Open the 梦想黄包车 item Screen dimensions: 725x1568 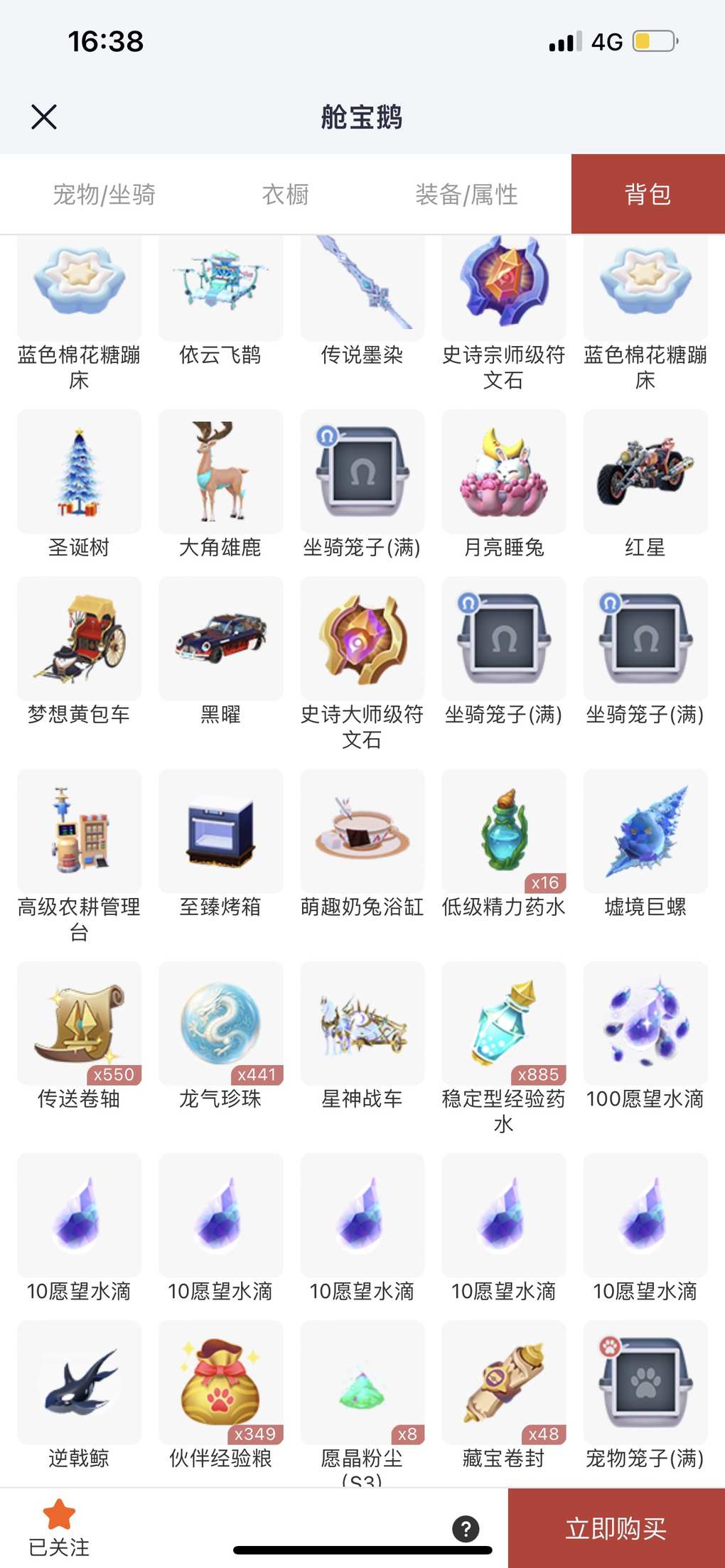[x=79, y=639]
